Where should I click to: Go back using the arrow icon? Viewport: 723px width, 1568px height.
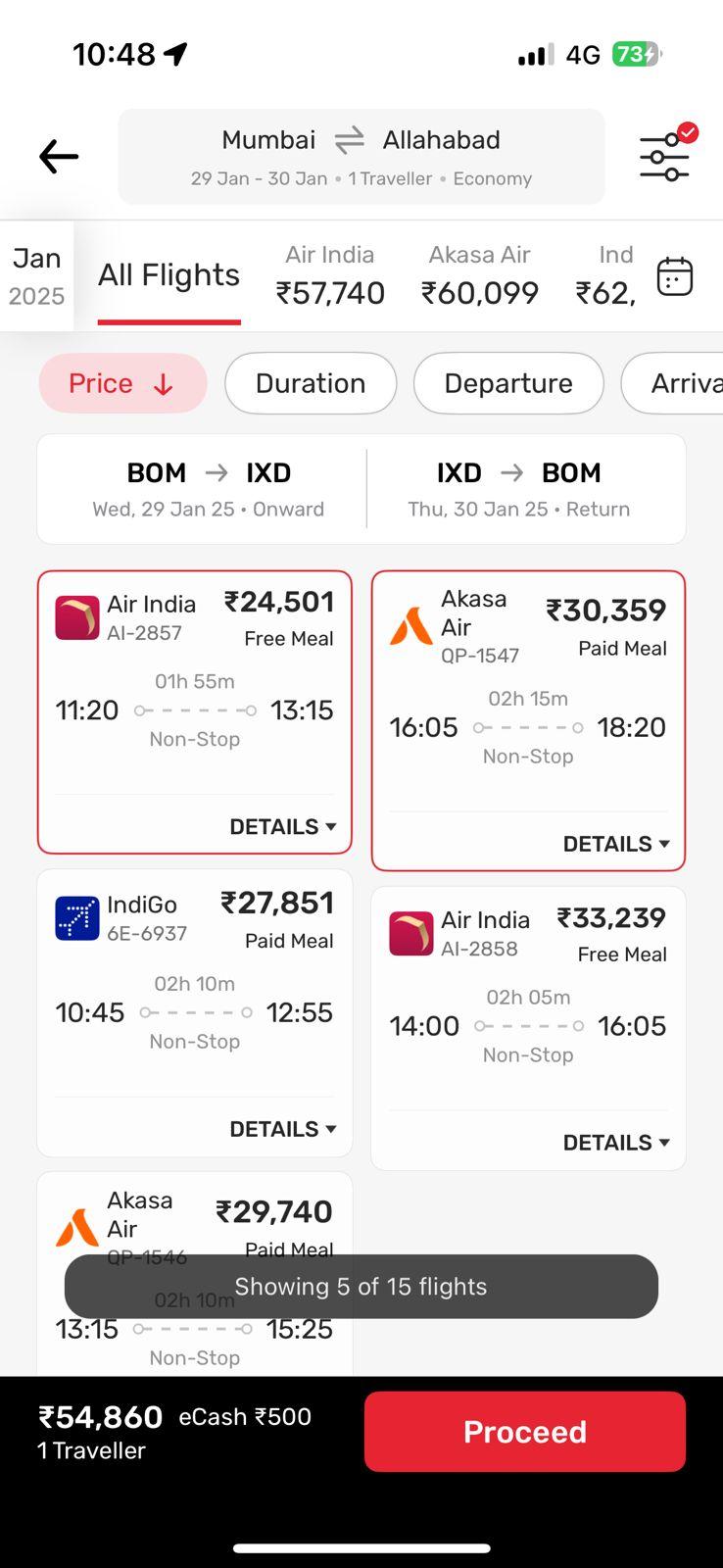(x=59, y=157)
